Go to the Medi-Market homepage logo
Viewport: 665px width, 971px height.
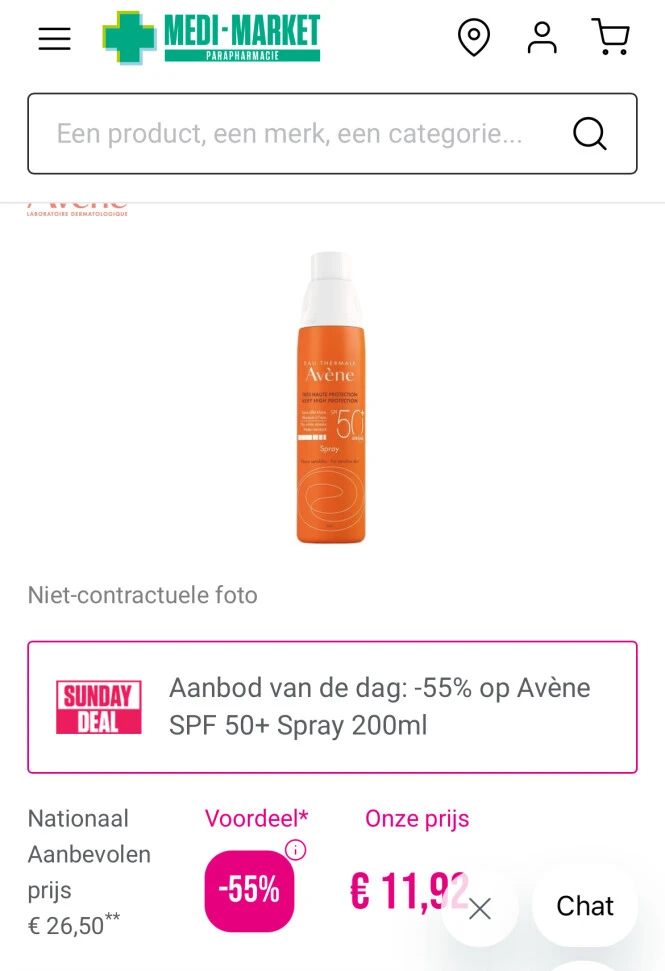point(211,37)
